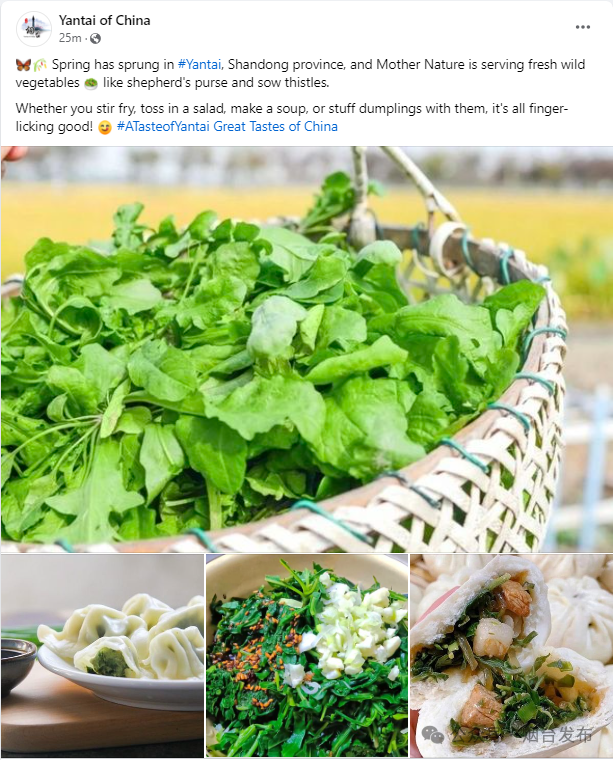Tap the 25m post timestamp
Image resolution: width=613 pixels, height=760 pixels.
(x=69, y=38)
